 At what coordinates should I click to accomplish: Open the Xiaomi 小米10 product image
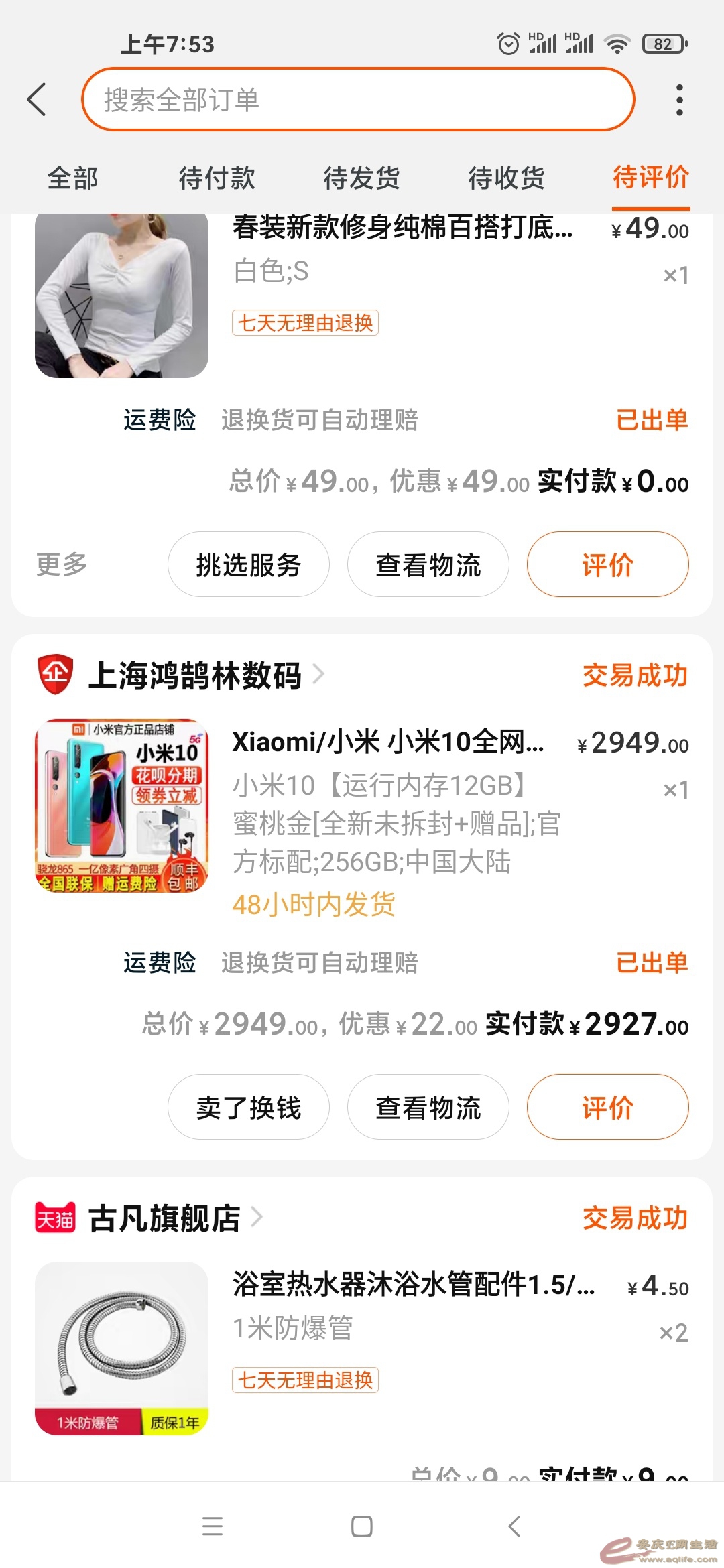[121, 805]
